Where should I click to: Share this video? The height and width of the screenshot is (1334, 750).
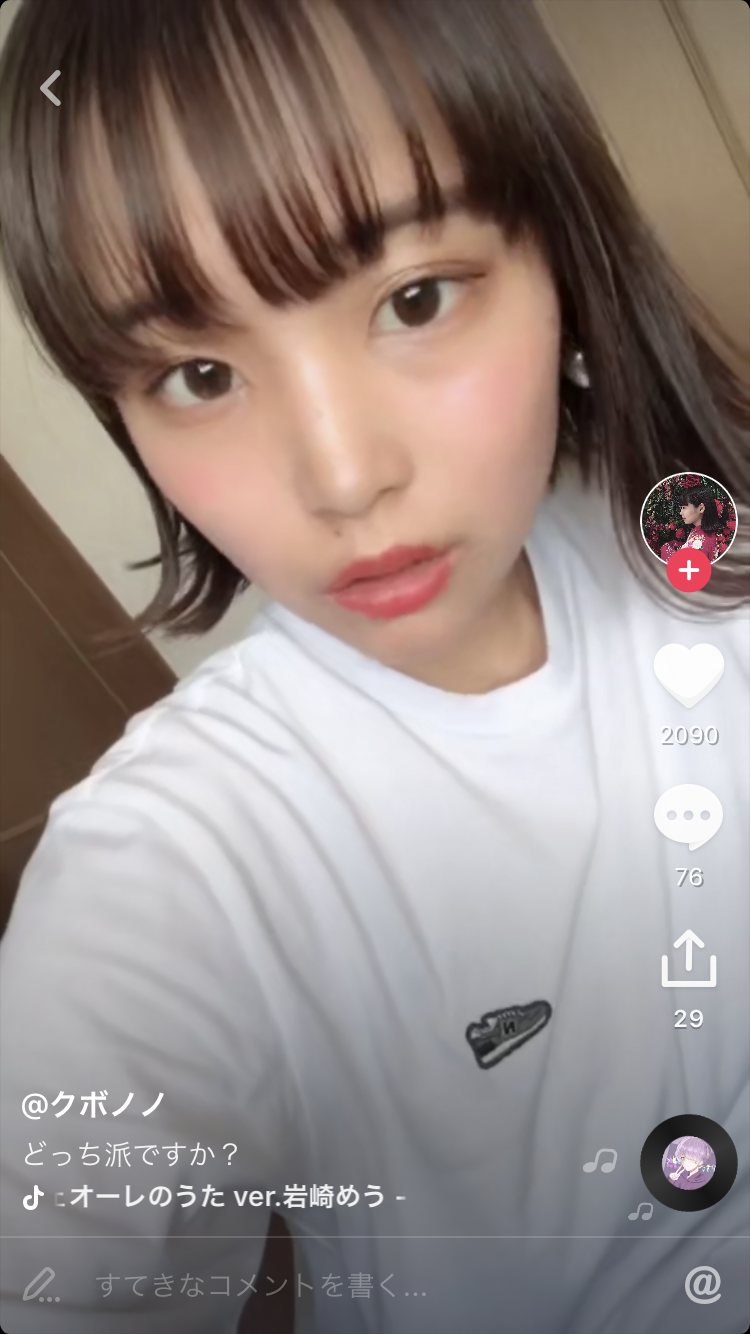point(689,960)
